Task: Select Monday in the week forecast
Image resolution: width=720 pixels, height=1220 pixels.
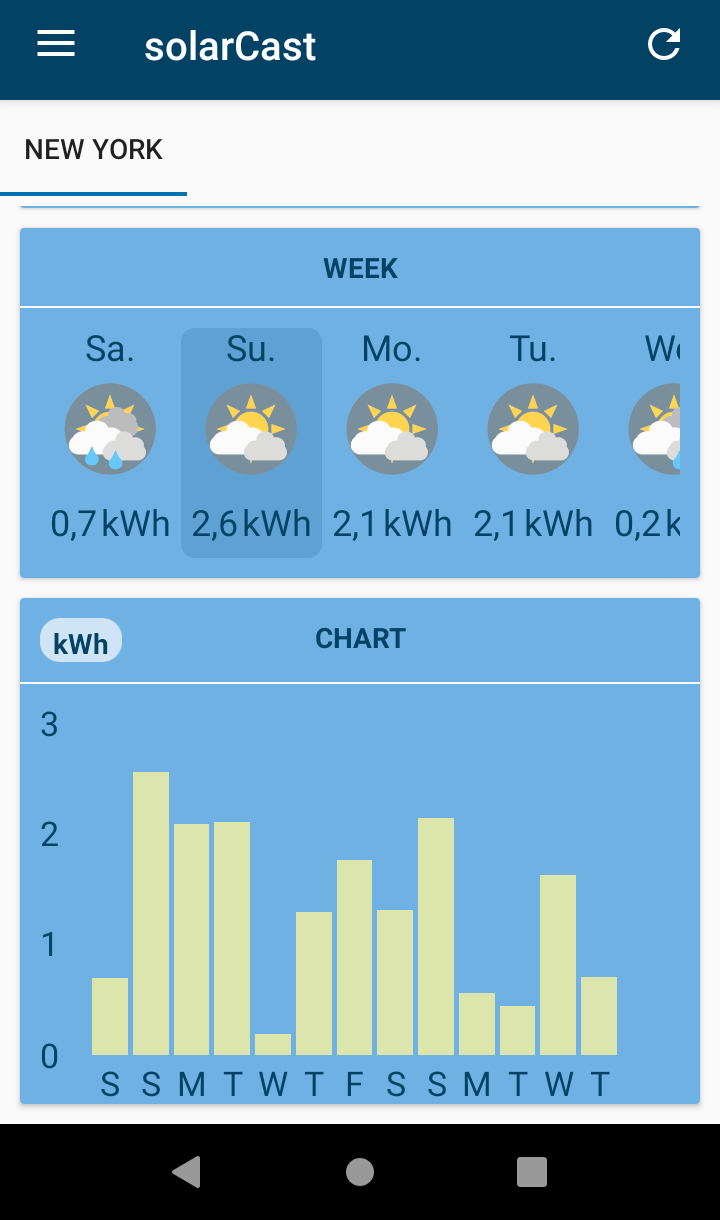Action: pyautogui.click(x=392, y=442)
